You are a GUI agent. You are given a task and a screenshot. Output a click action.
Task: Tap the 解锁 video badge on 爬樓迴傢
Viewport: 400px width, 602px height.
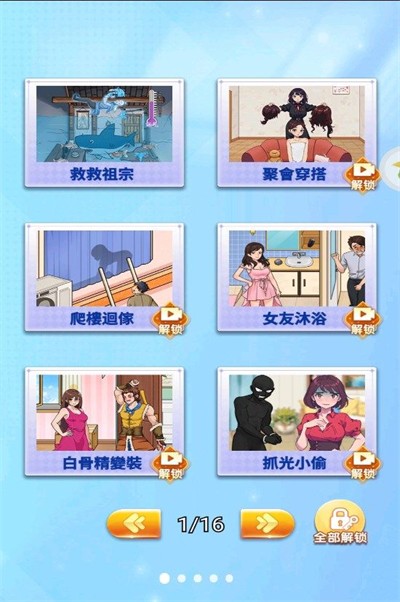click(x=170, y=320)
